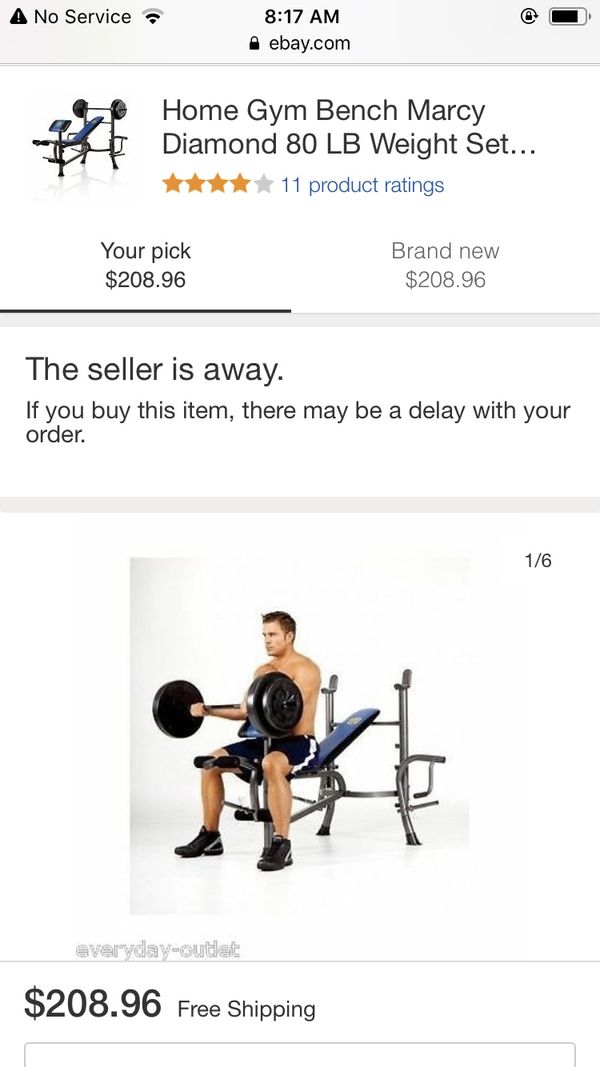The height and width of the screenshot is (1067, 600).
Task: Tap the ebay.com address bar
Action: point(300,43)
